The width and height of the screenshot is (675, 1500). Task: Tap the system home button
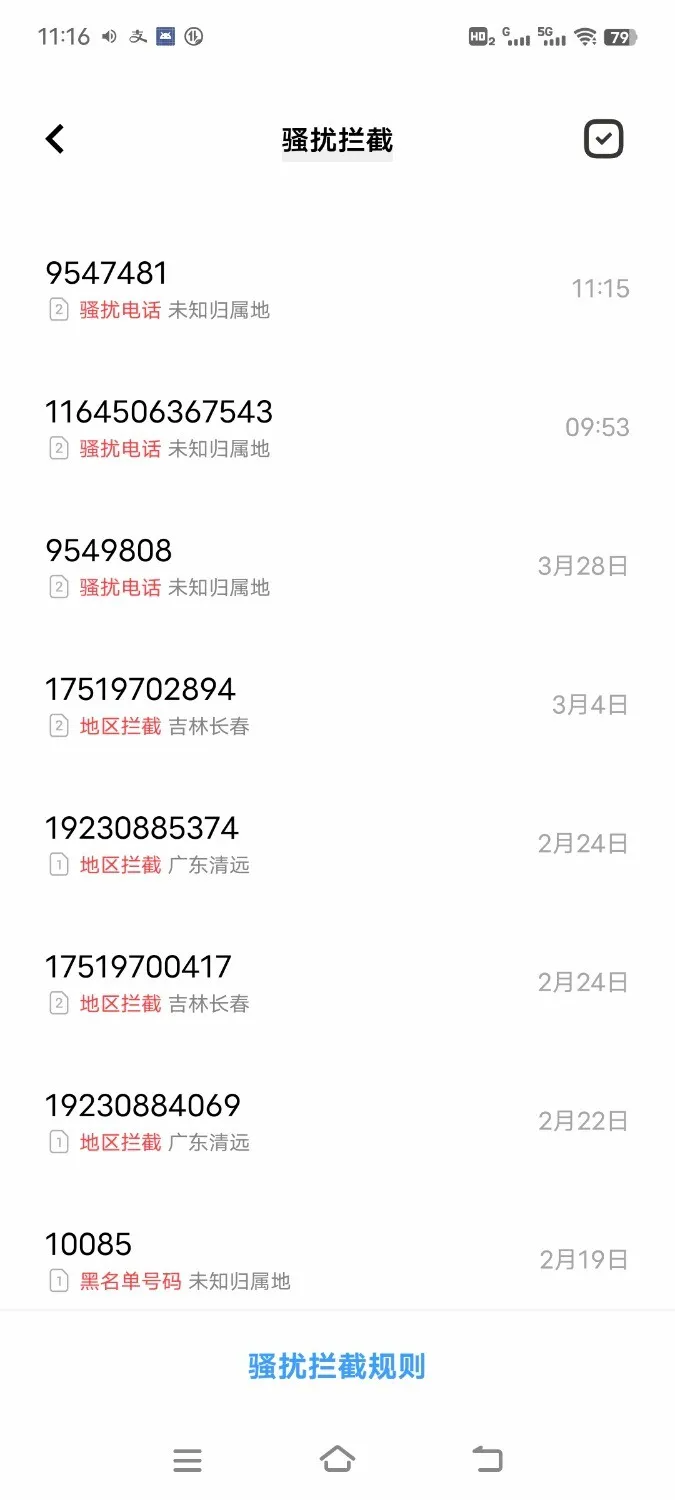(x=337, y=1460)
